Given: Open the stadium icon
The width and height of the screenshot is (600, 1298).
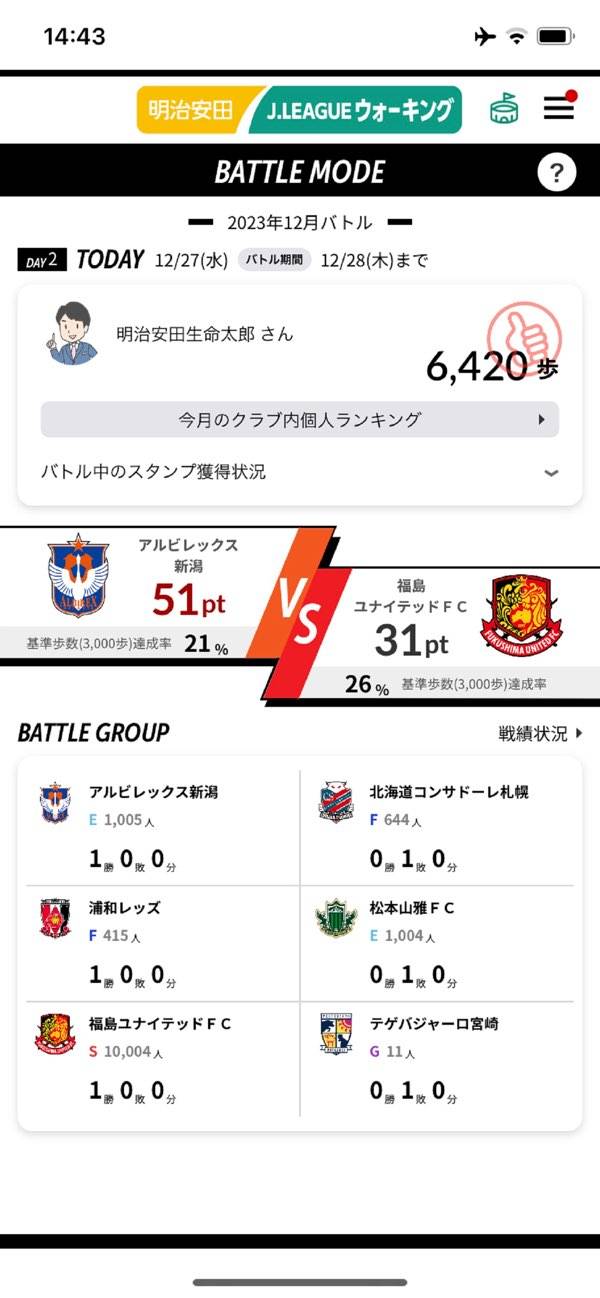Looking at the screenshot, I should coord(504,110).
